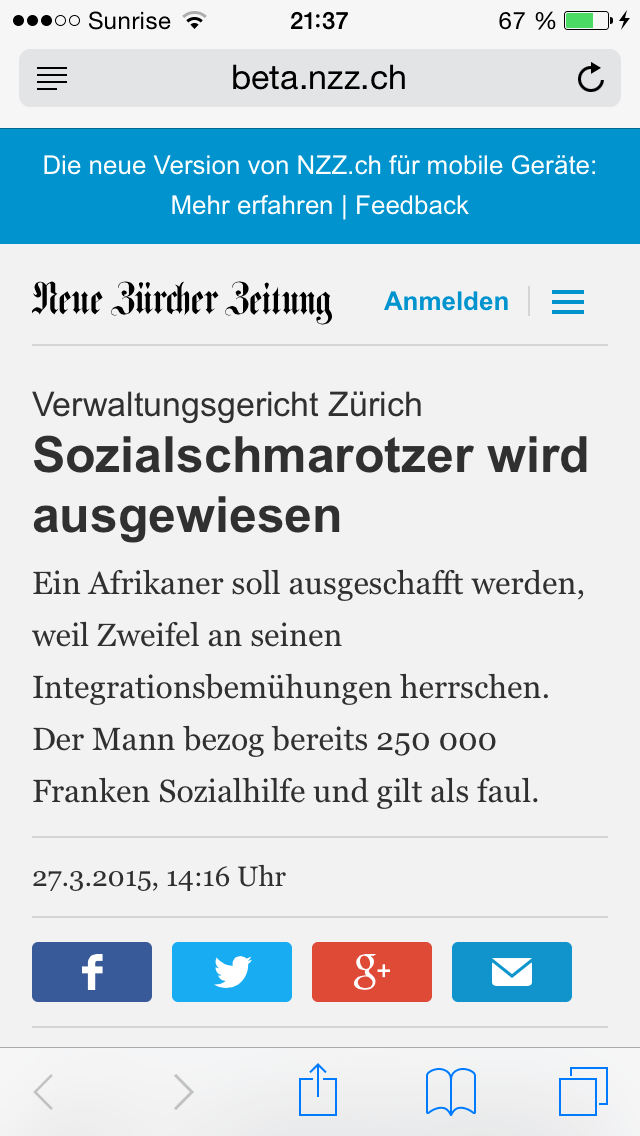Open the NZZ hamburger menu
640x1136 pixels.
(x=568, y=302)
